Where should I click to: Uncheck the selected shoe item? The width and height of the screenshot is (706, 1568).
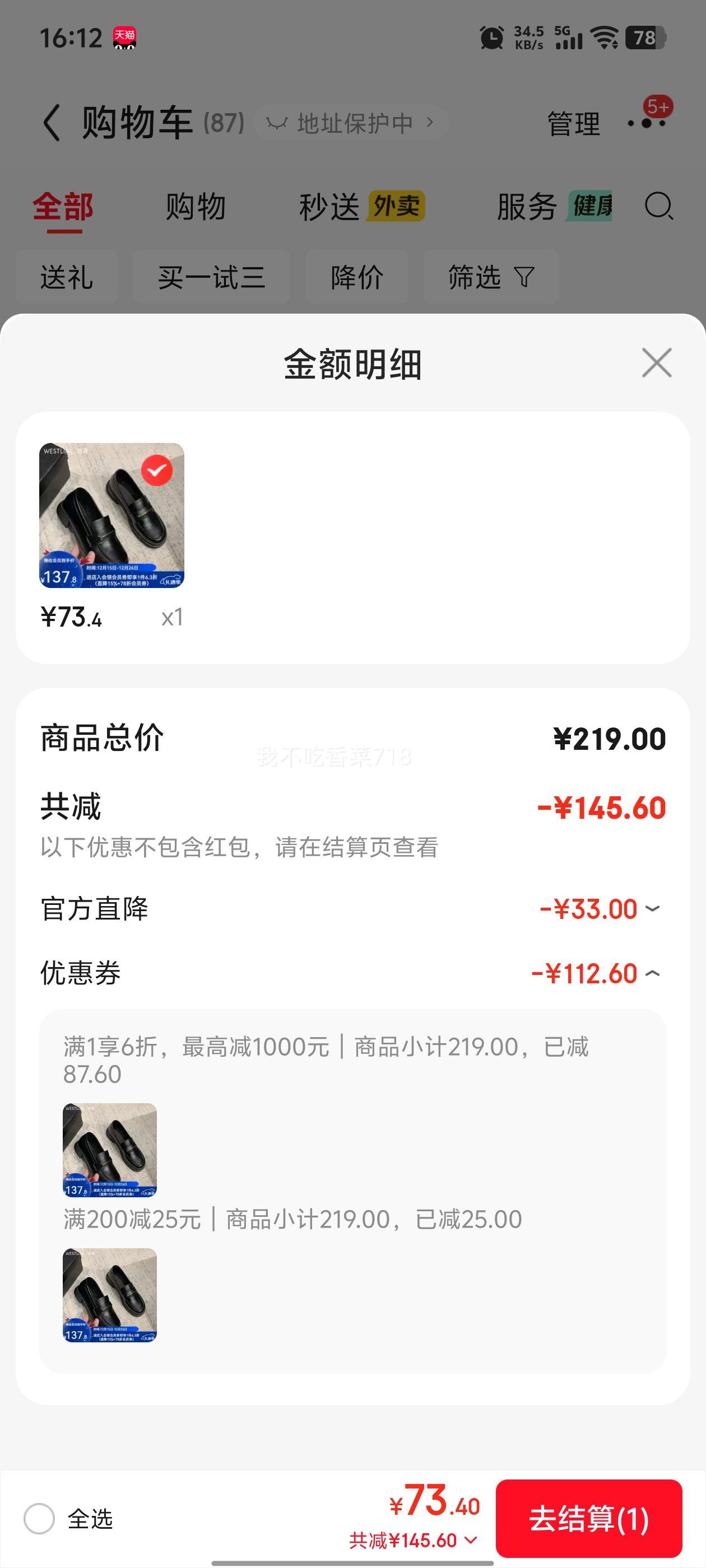click(x=156, y=470)
